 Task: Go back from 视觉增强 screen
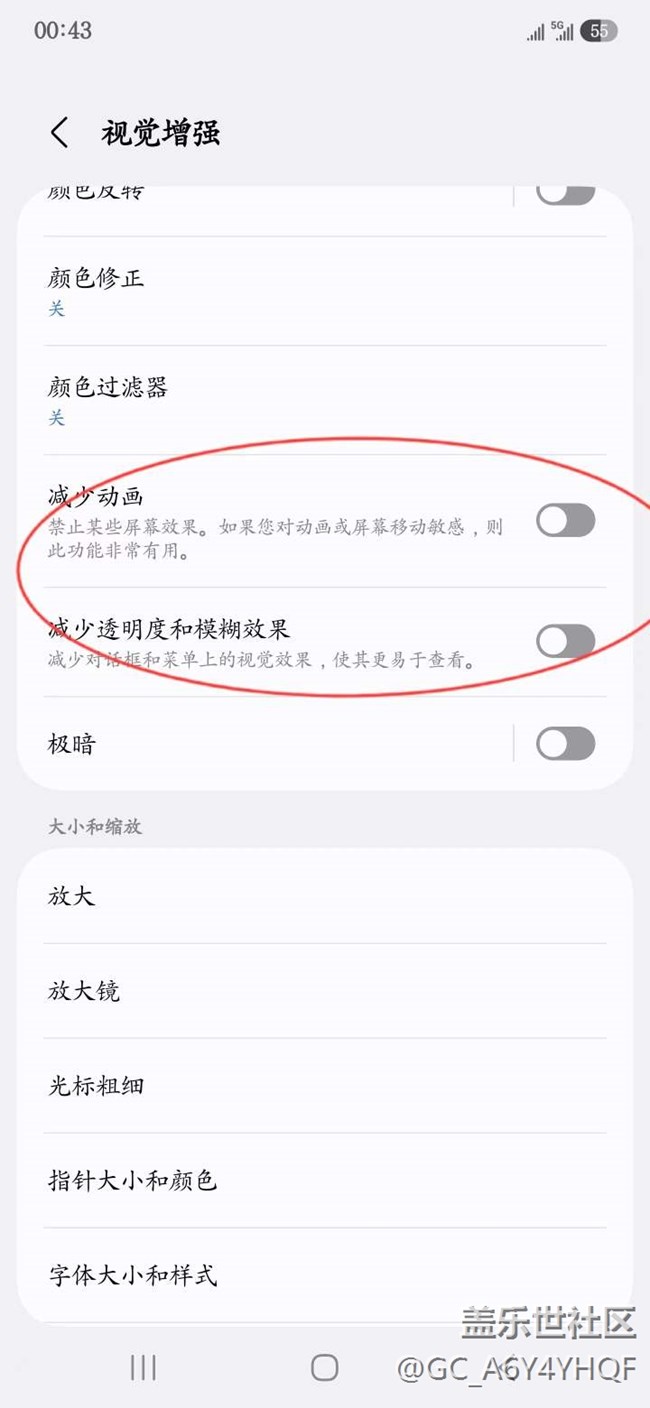point(60,133)
